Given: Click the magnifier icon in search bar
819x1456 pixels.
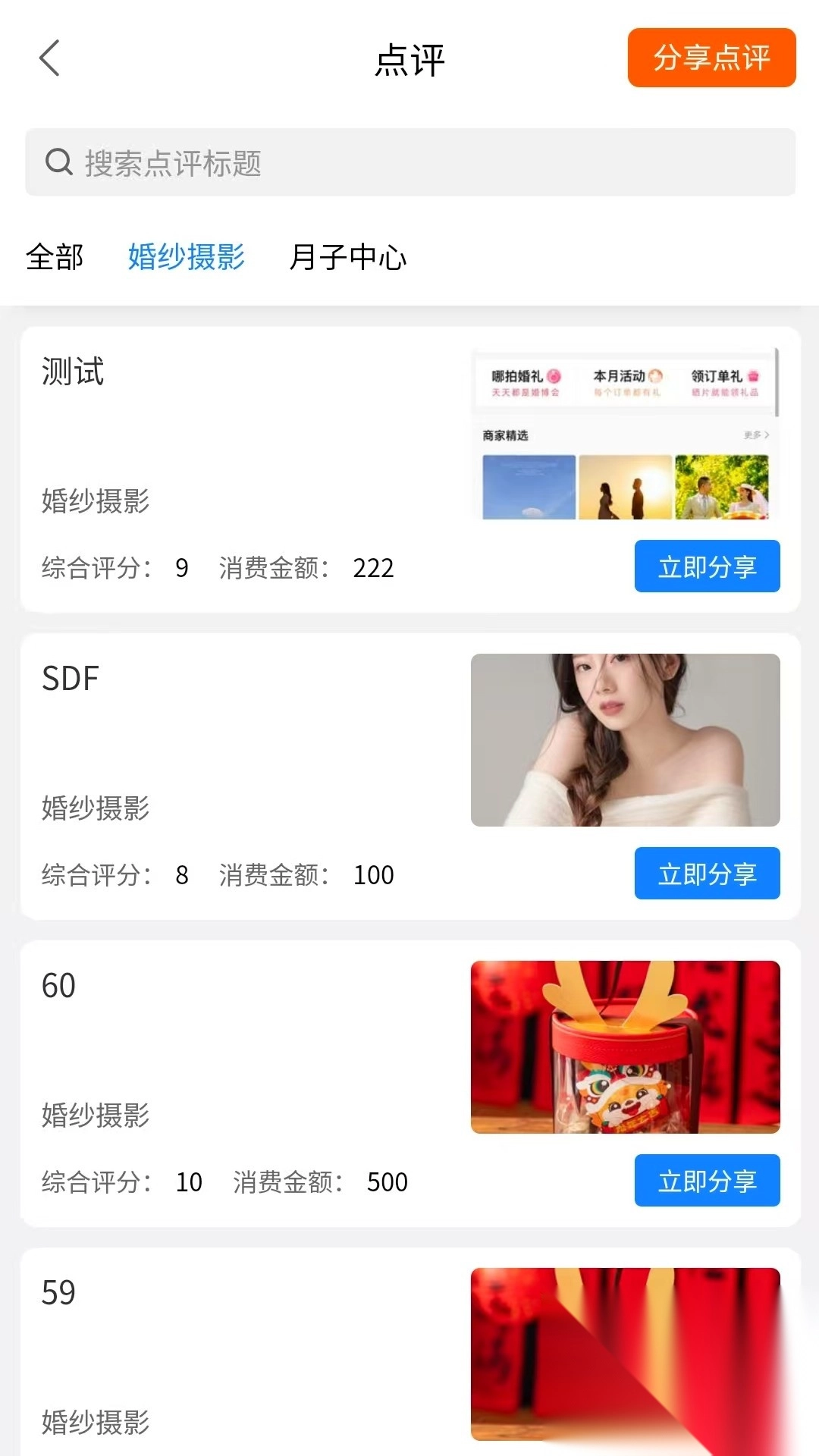Looking at the screenshot, I should pyautogui.click(x=59, y=162).
